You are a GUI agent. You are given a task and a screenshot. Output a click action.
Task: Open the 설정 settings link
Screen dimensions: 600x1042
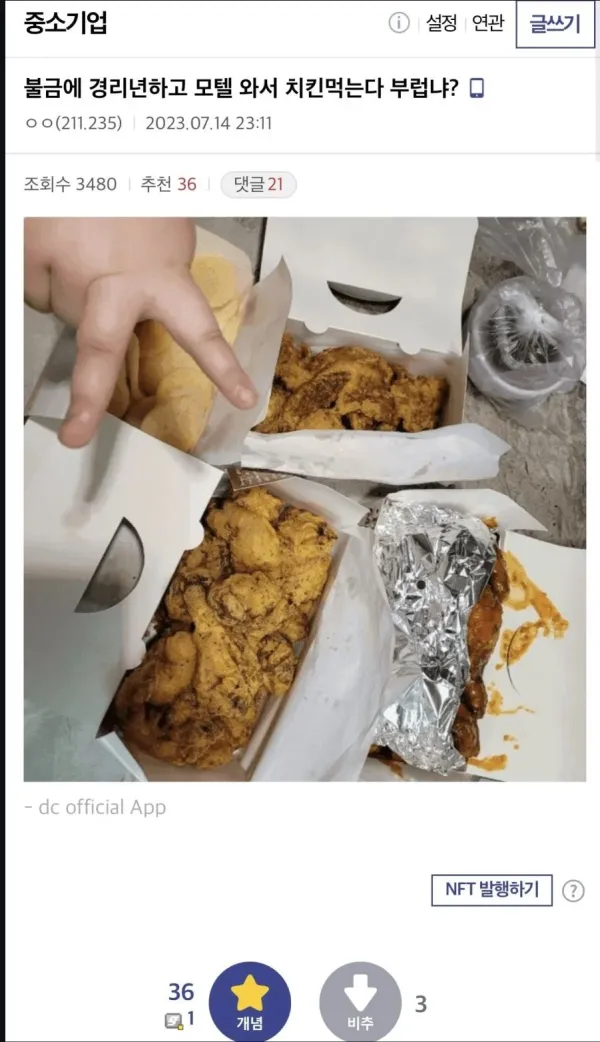pos(441,24)
